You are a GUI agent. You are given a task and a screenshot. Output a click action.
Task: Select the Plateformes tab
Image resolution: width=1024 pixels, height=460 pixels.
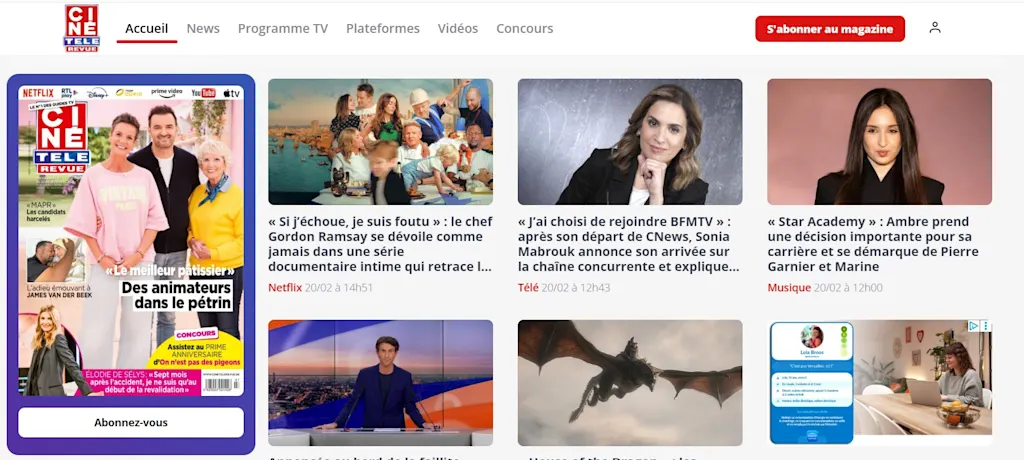383,29
